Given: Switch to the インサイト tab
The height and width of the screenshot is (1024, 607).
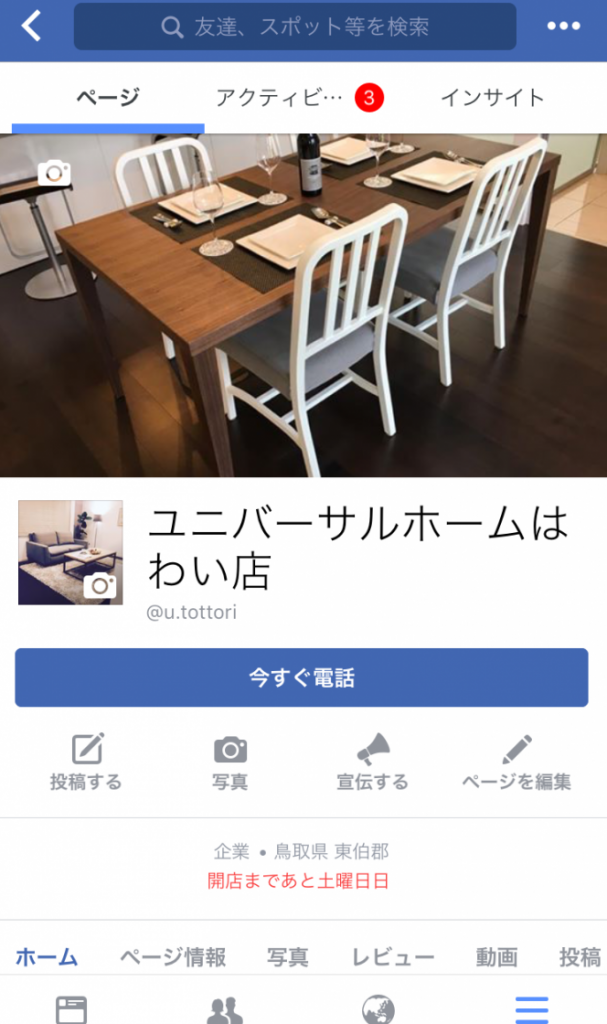Looking at the screenshot, I should click(492, 98).
